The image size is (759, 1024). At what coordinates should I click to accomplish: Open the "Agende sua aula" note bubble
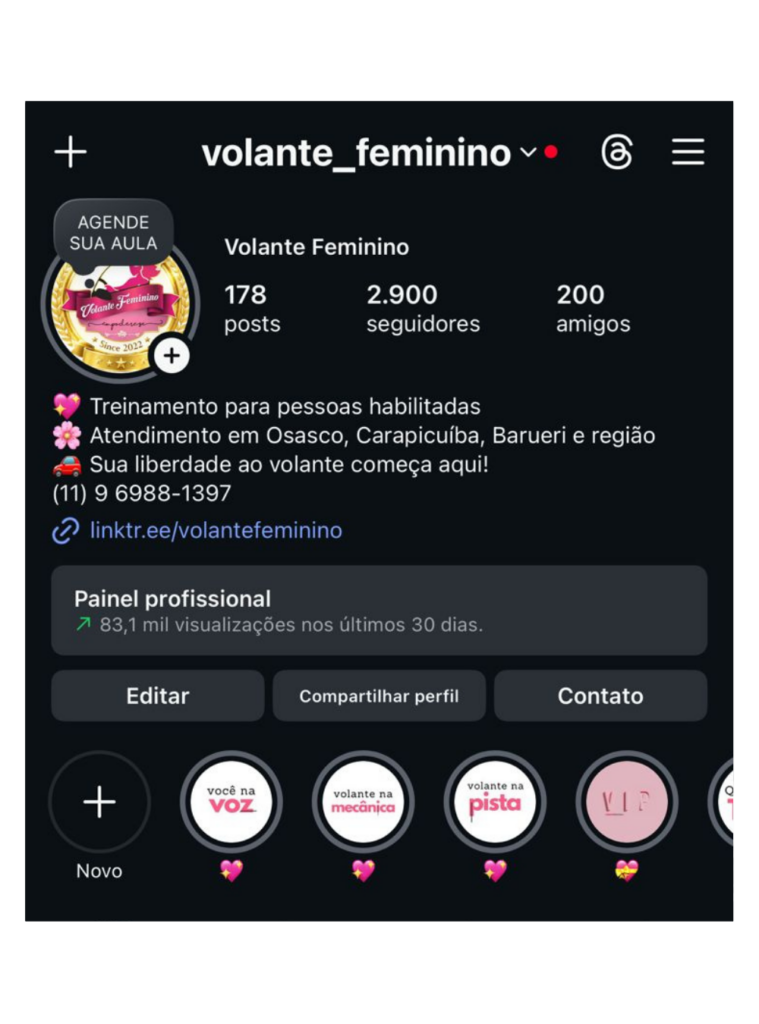point(113,232)
